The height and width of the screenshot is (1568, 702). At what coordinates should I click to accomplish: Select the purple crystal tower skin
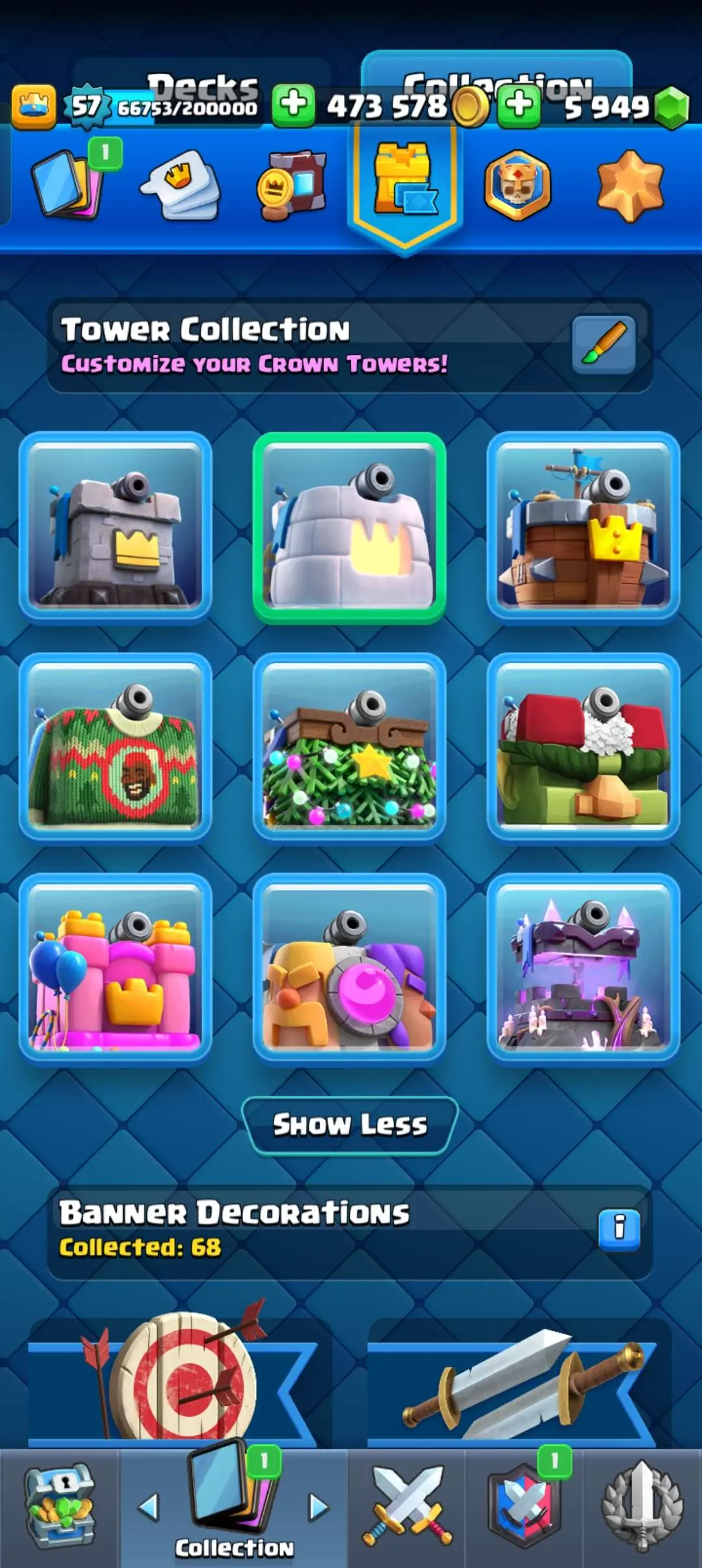click(583, 969)
